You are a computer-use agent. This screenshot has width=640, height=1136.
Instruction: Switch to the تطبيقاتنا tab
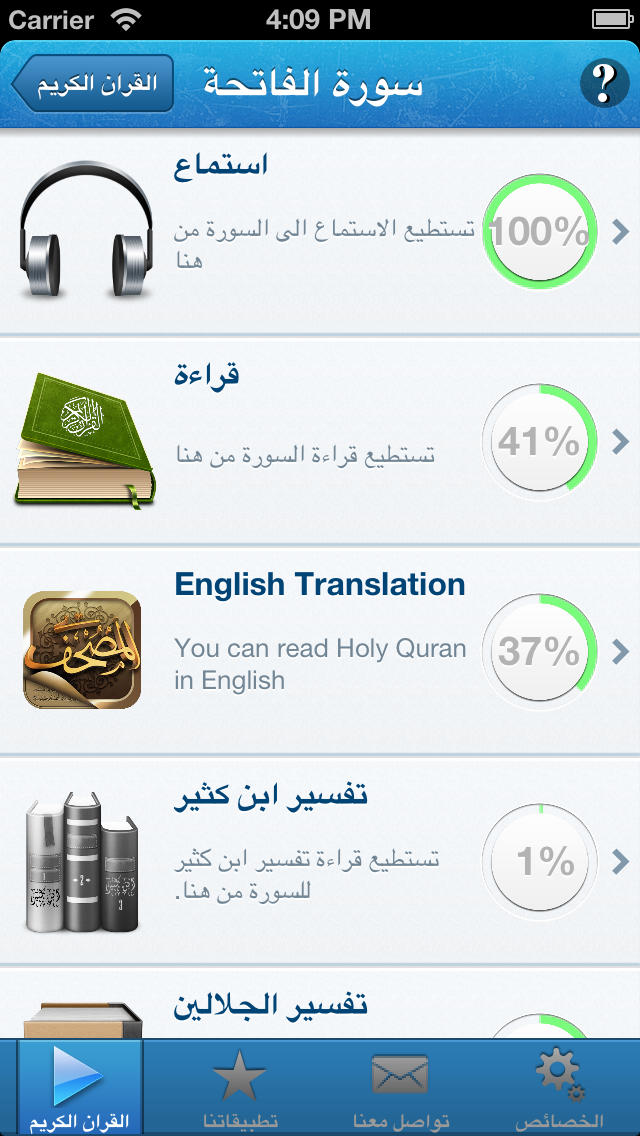pos(240,1087)
